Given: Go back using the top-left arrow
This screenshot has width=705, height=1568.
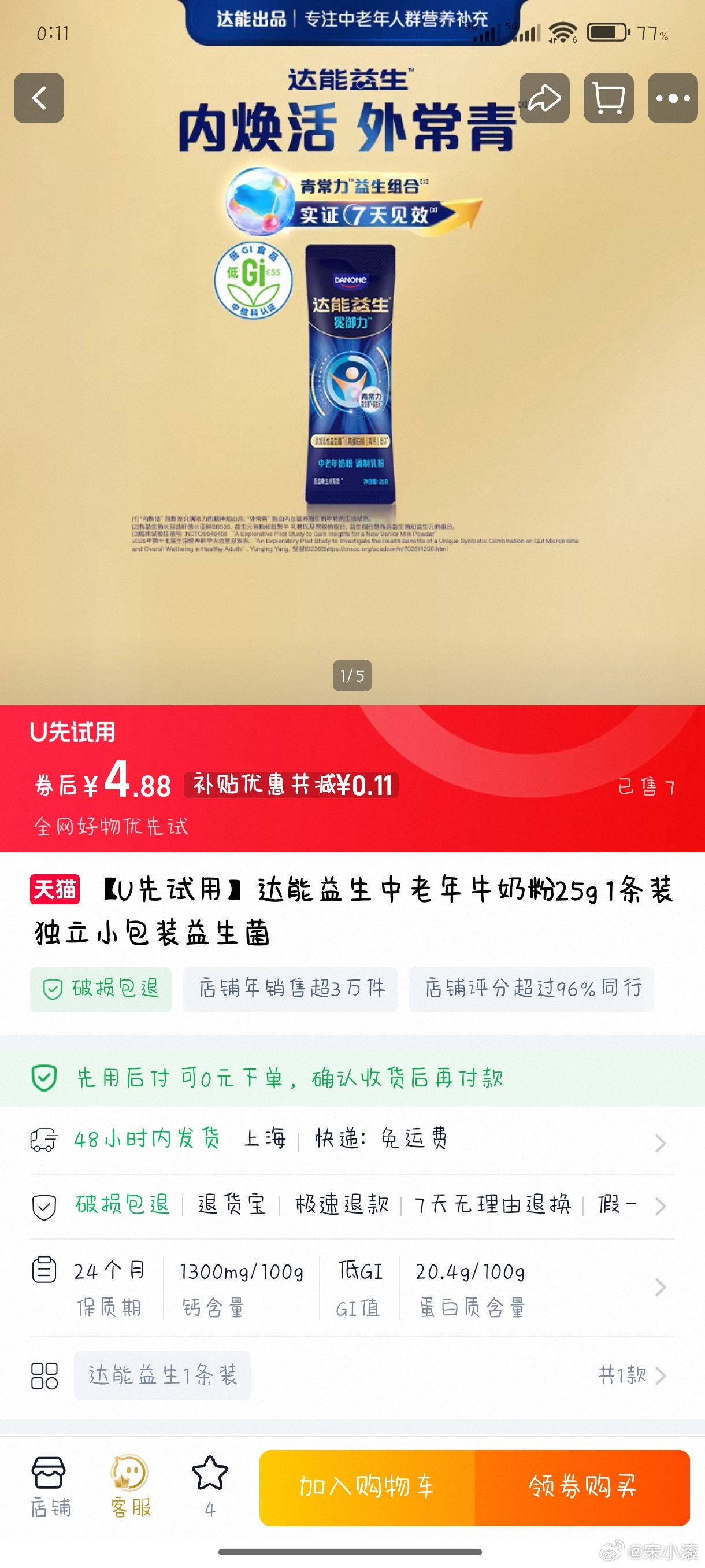Looking at the screenshot, I should click(x=39, y=98).
